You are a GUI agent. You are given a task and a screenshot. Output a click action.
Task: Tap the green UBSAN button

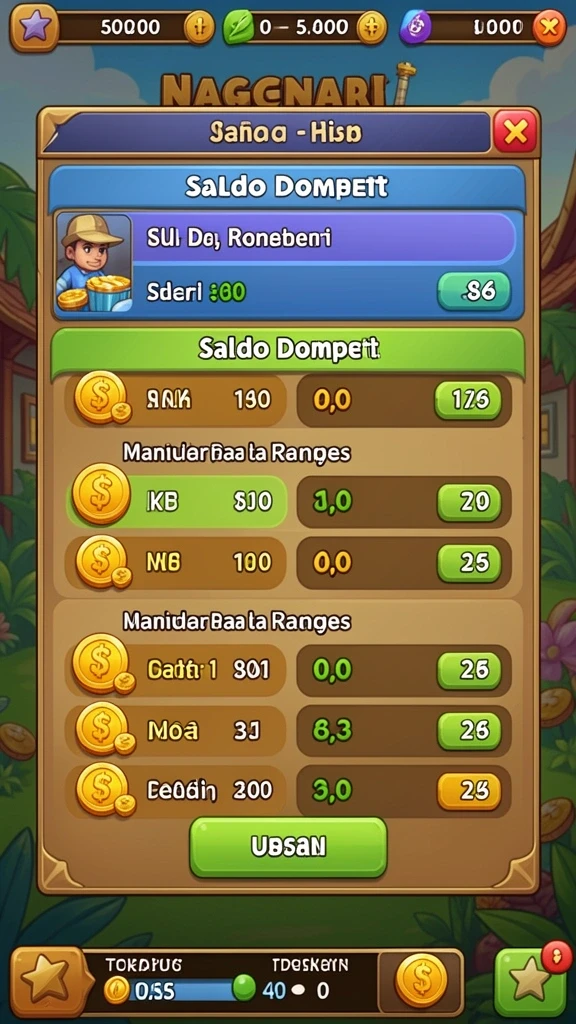tap(288, 847)
